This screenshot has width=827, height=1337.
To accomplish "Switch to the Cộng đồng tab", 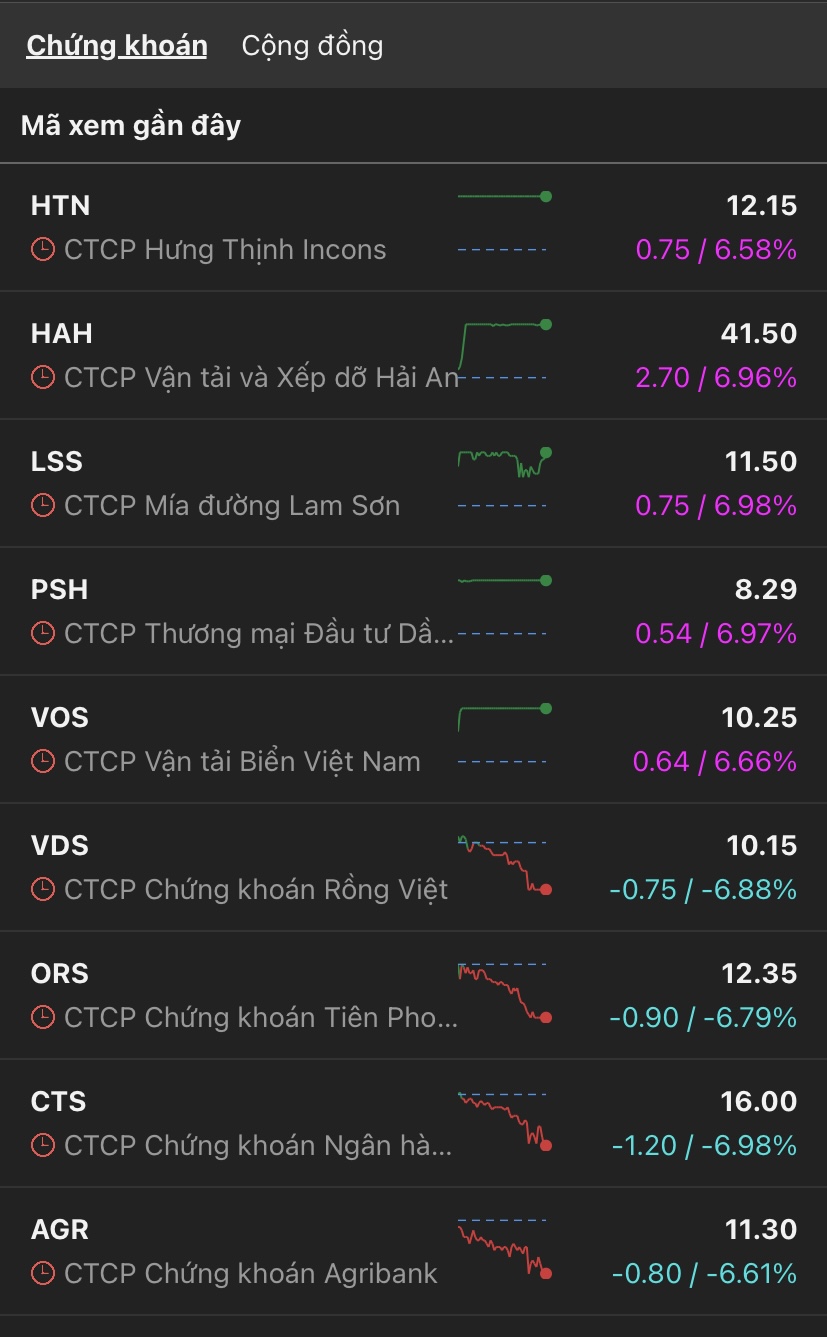I will pos(312,46).
